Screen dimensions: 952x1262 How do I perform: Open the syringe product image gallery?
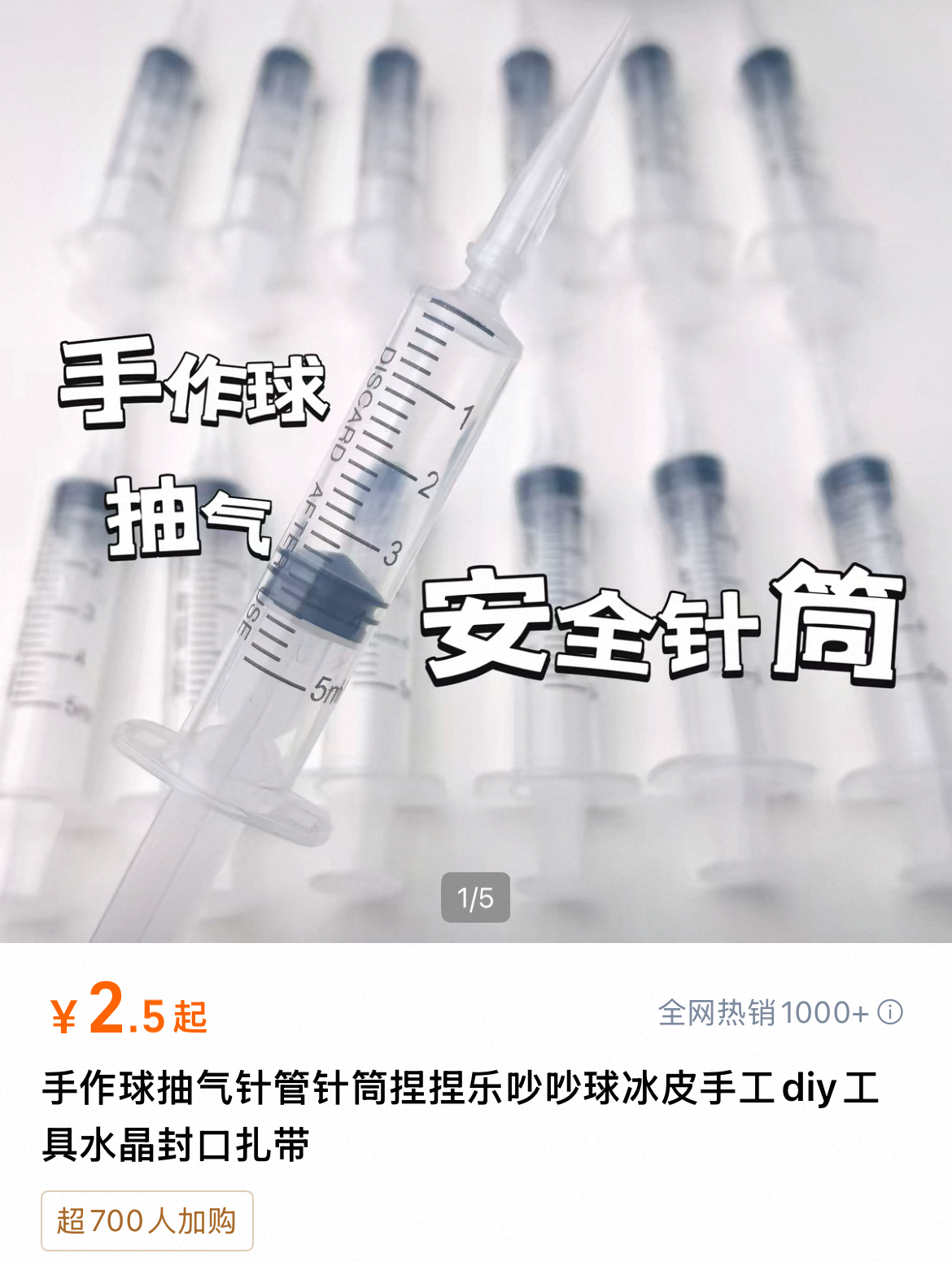tap(476, 472)
